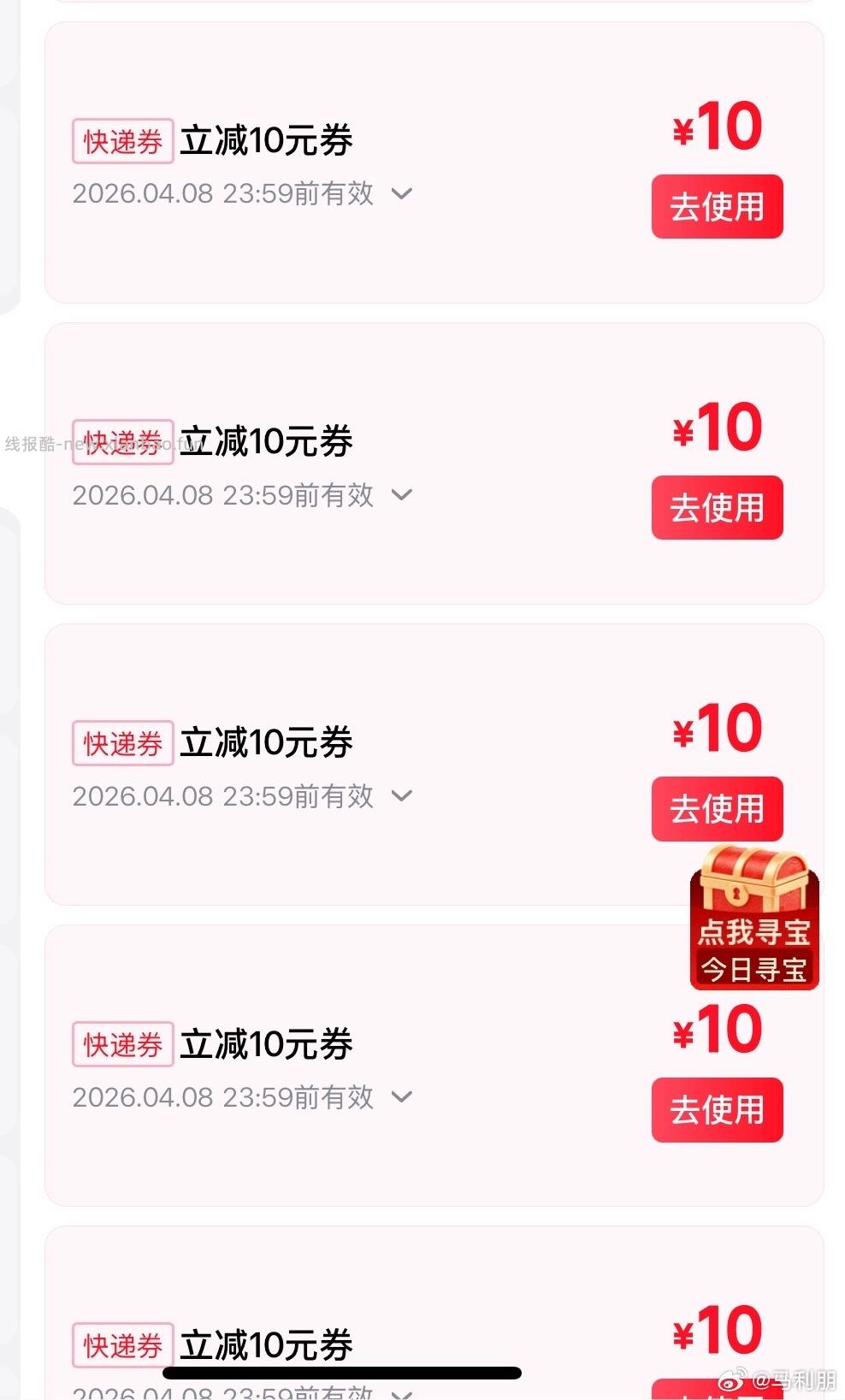The image size is (845, 1400).
Task: Expand first coupon's validity details chevron
Action: coord(402,195)
